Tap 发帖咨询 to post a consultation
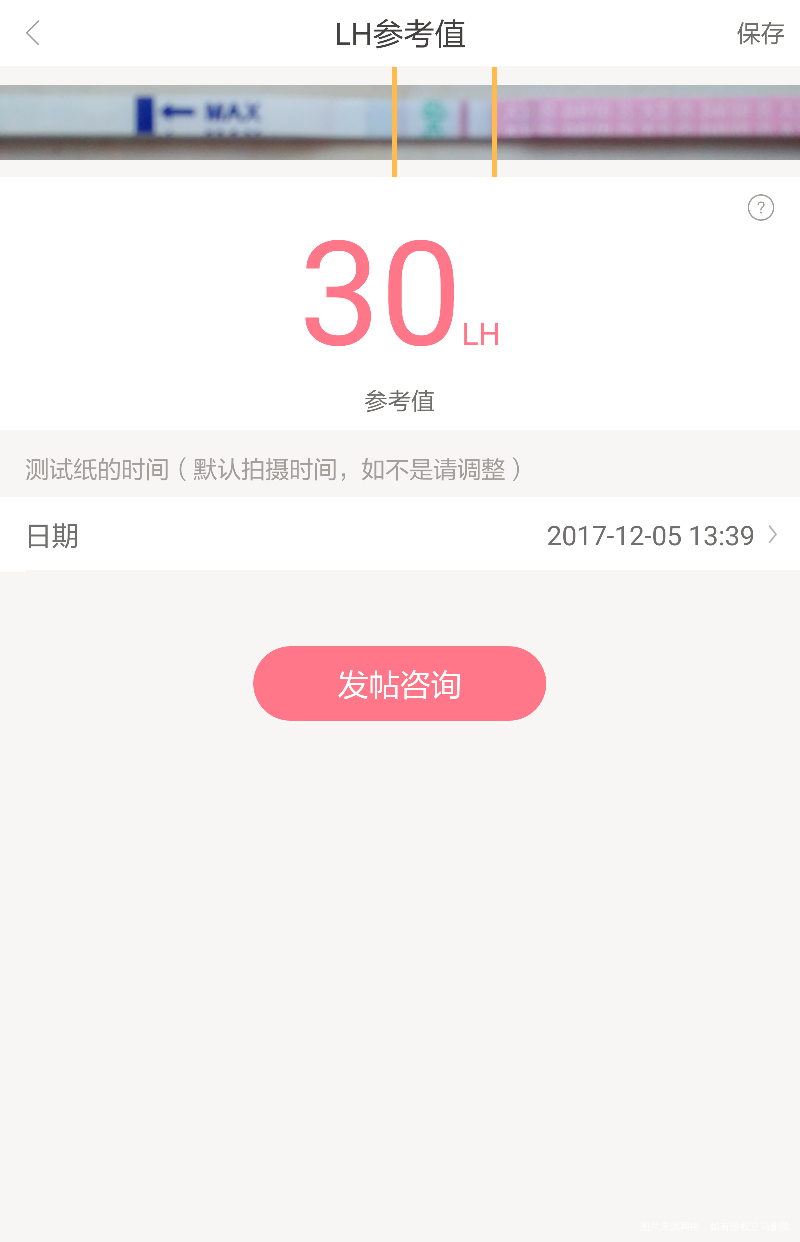This screenshot has width=800, height=1242. pyautogui.click(x=399, y=684)
